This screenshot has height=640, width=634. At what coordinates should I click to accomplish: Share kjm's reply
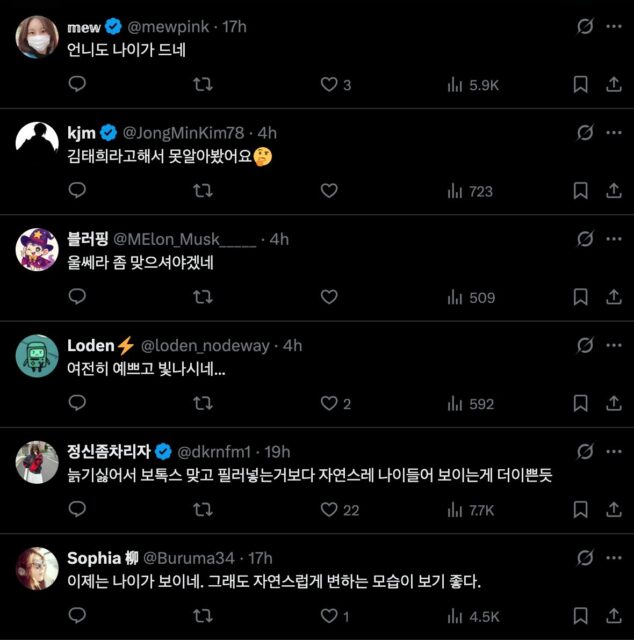[x=614, y=191]
